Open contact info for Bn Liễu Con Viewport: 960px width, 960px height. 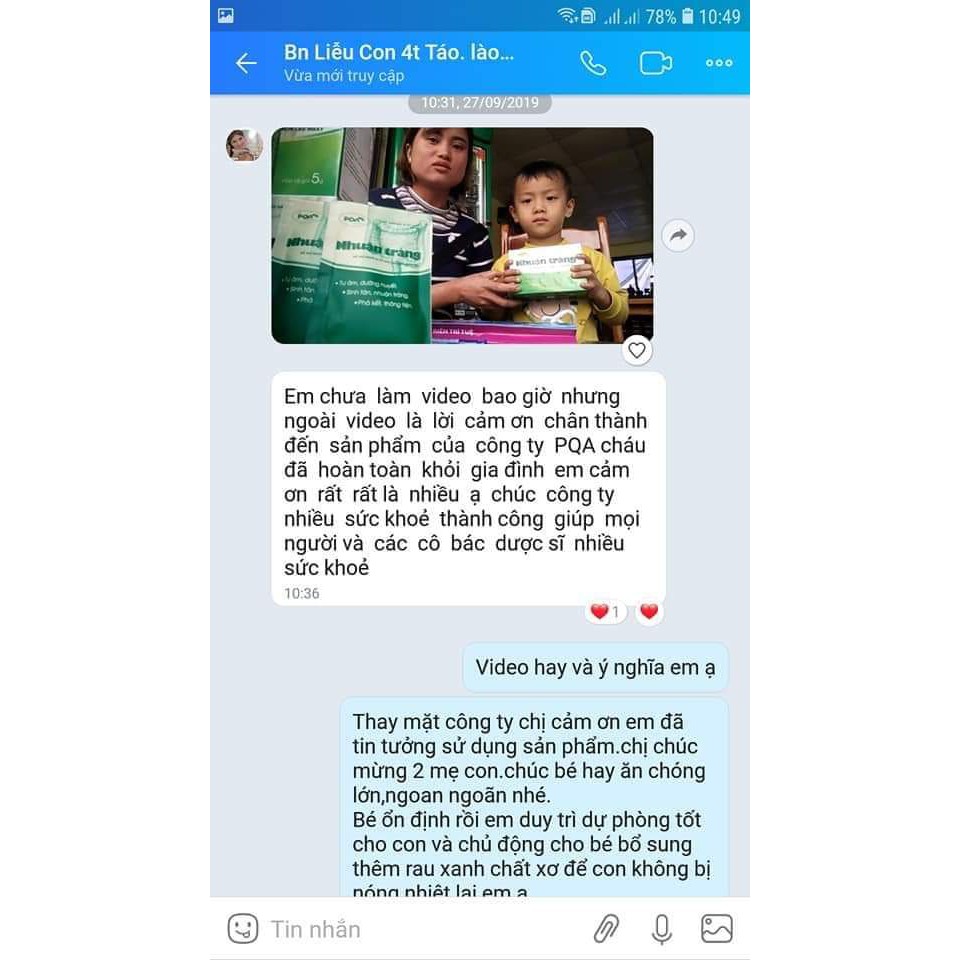pos(400,62)
